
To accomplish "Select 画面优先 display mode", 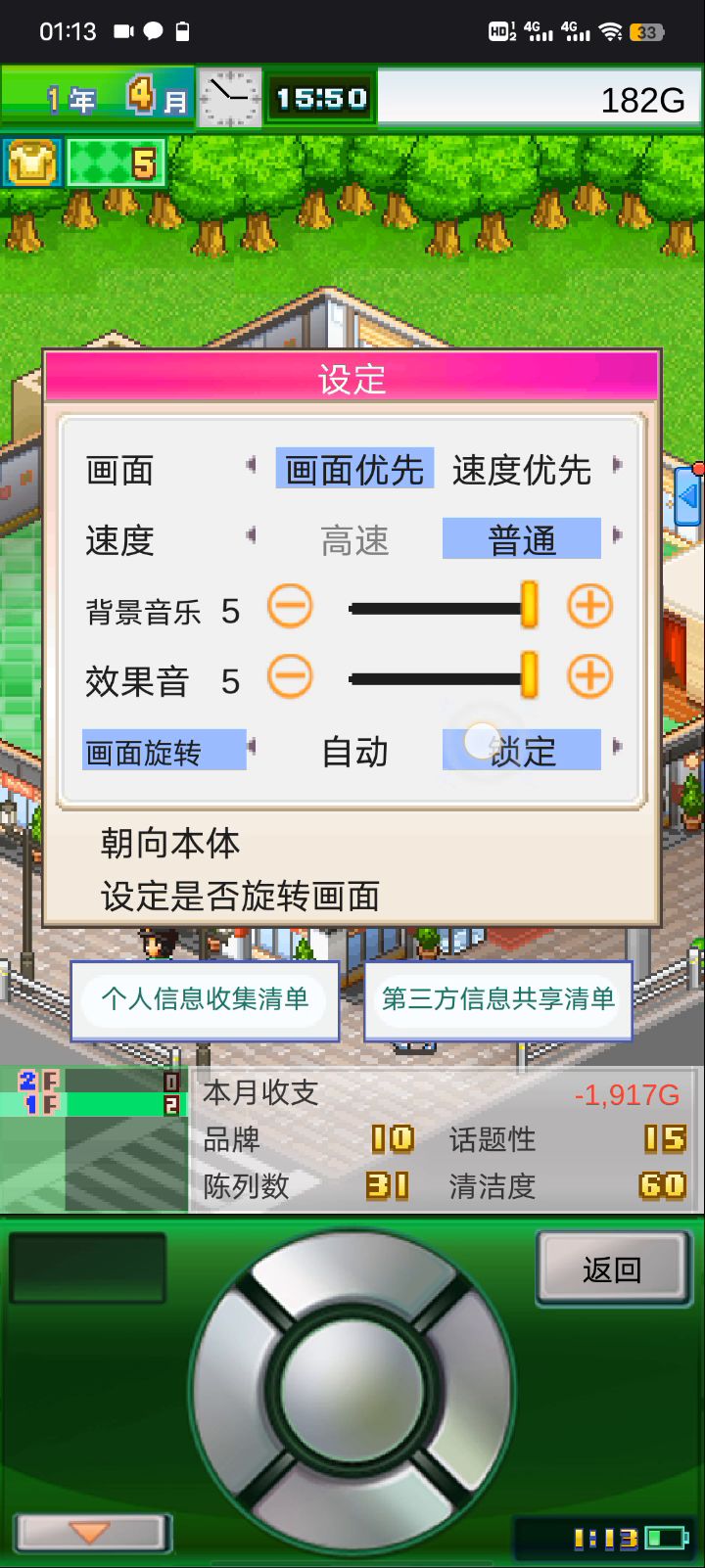I will (x=354, y=470).
